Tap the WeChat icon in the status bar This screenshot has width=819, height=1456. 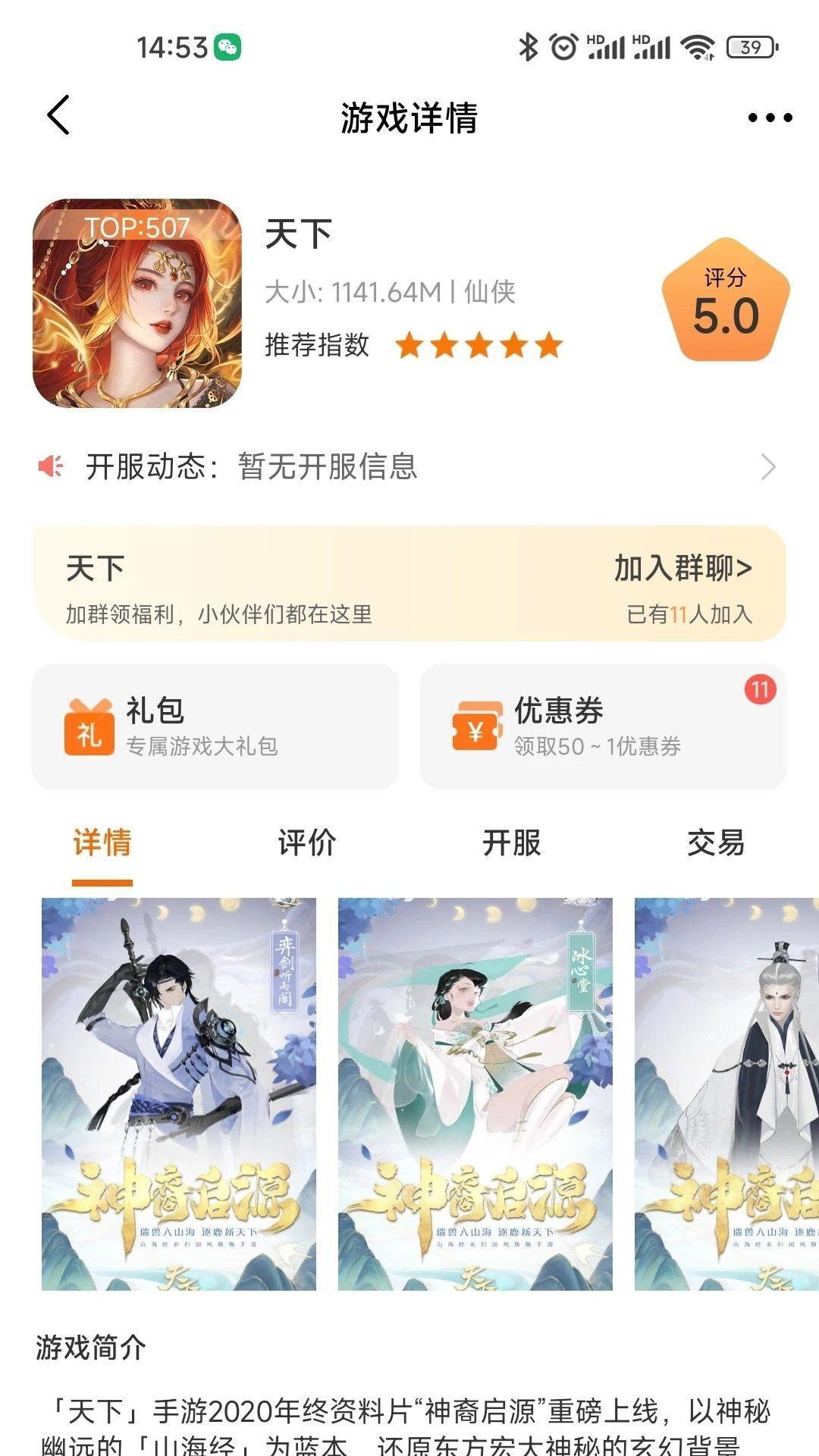pos(225,45)
